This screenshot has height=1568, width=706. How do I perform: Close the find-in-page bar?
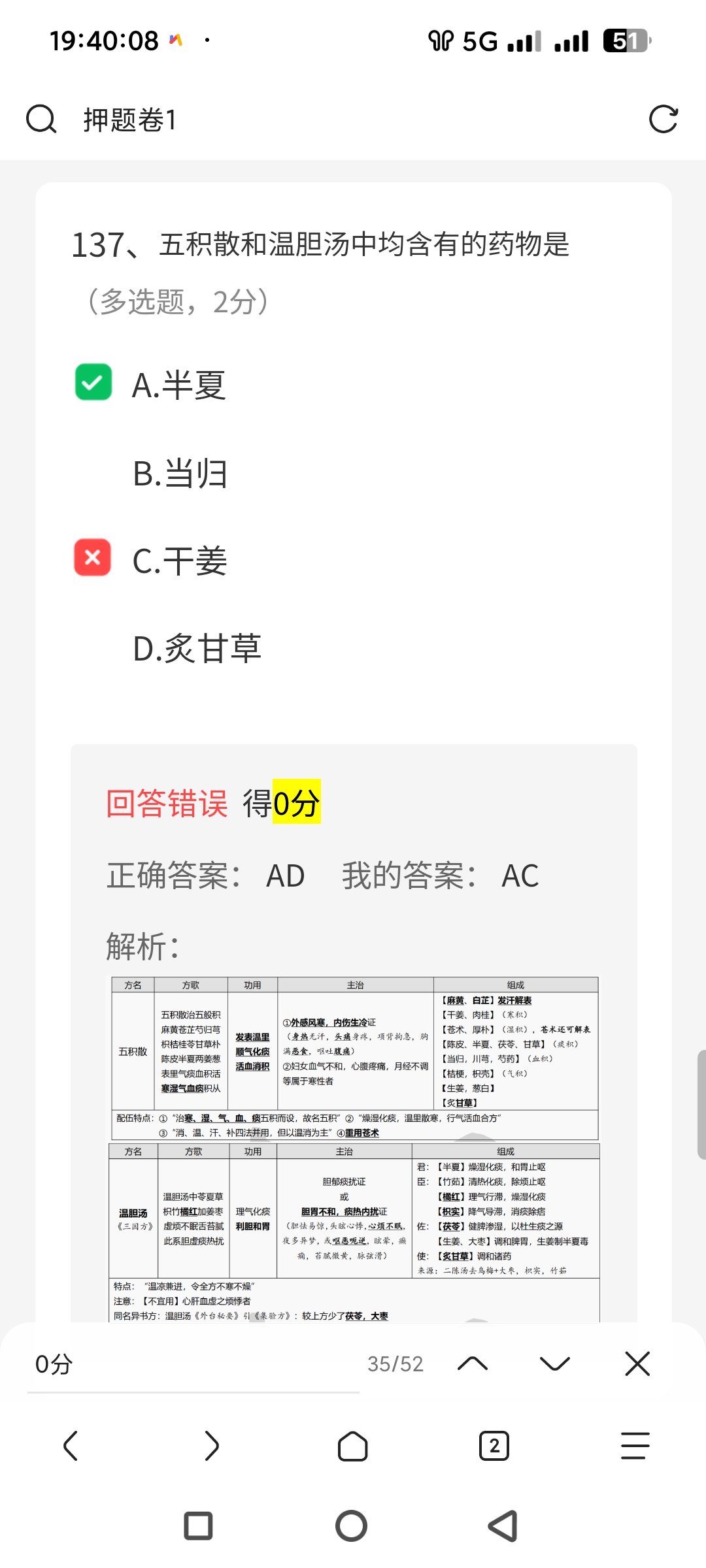tap(637, 1364)
